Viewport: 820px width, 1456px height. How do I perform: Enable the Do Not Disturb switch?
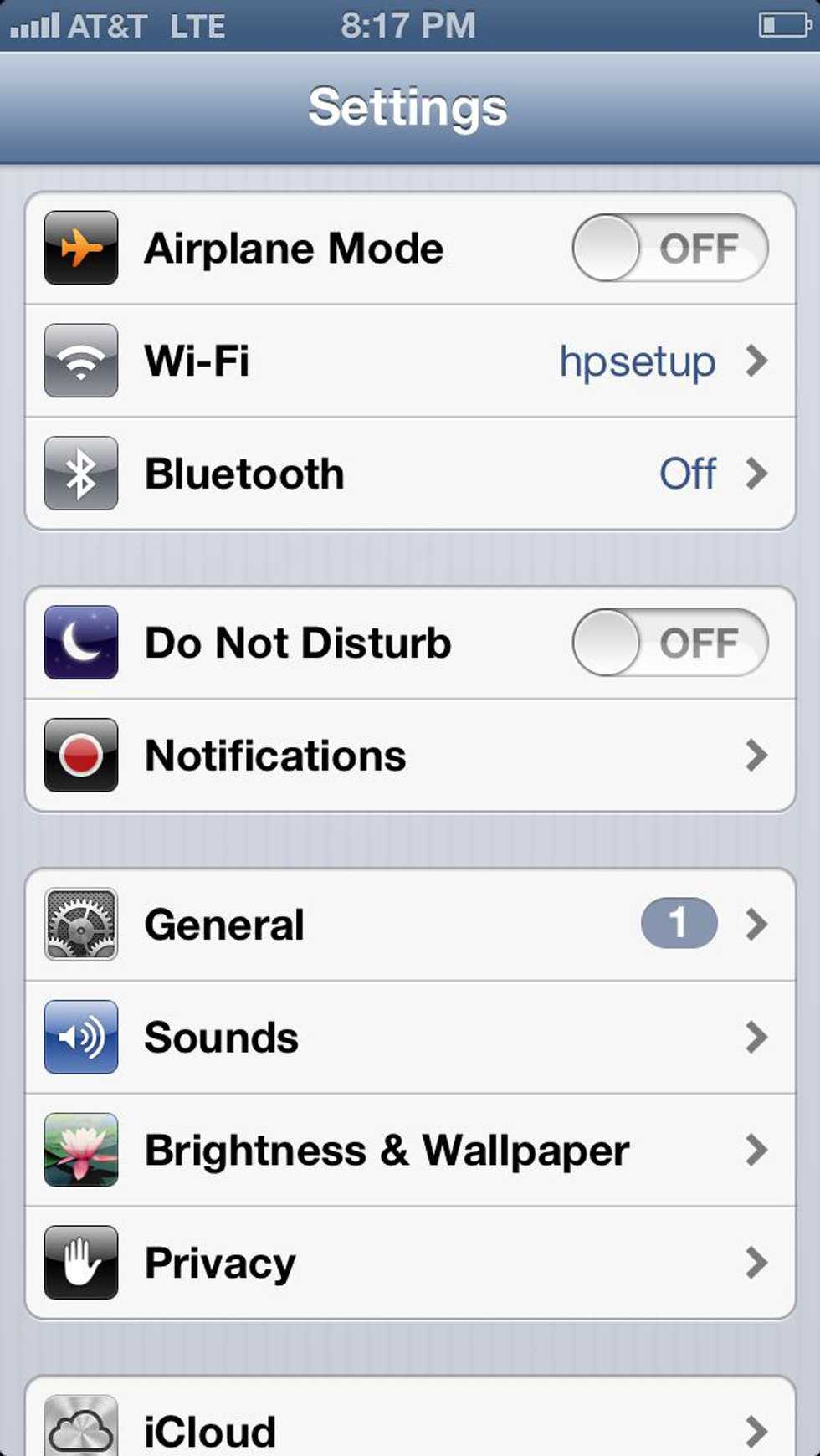[669, 643]
